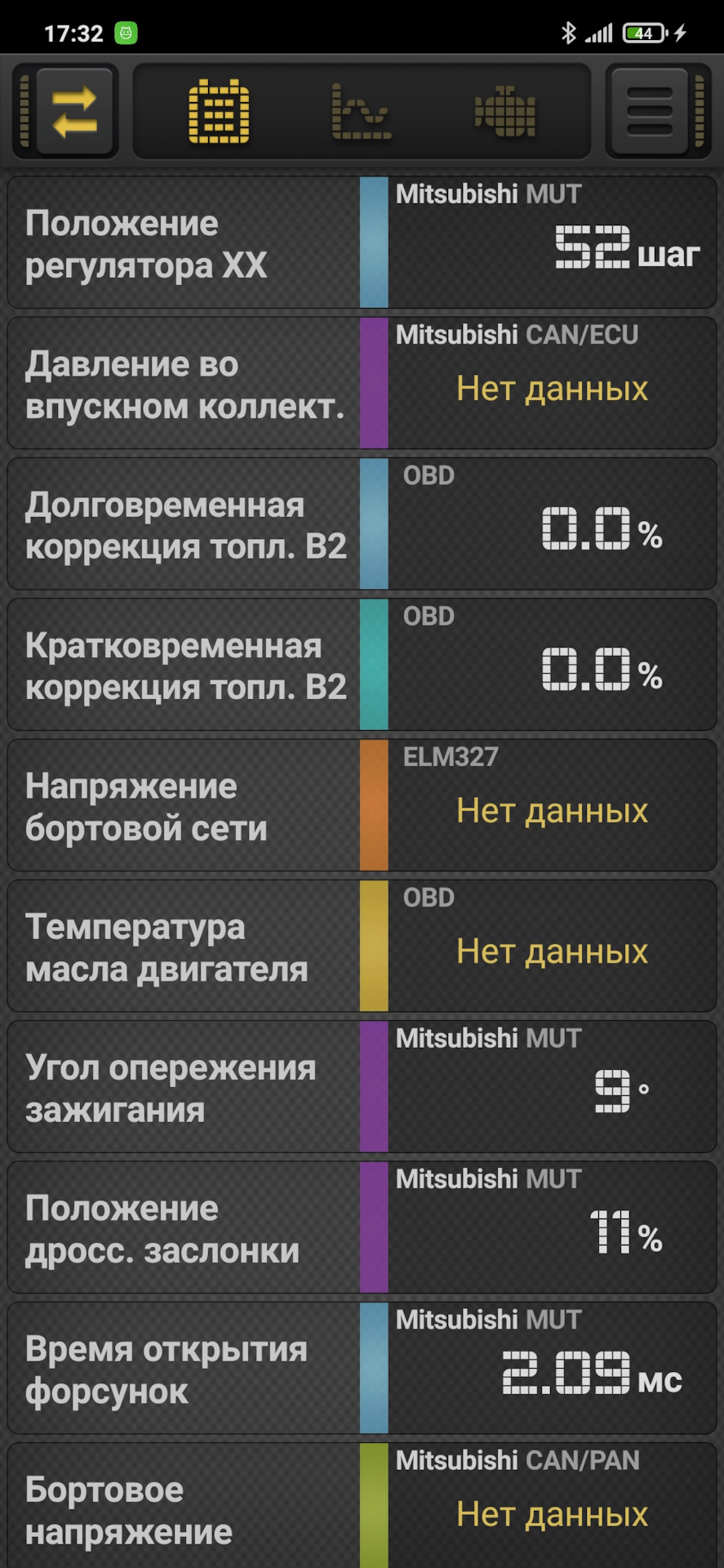
Task: Switch to the parameter list tab
Action: [219, 113]
